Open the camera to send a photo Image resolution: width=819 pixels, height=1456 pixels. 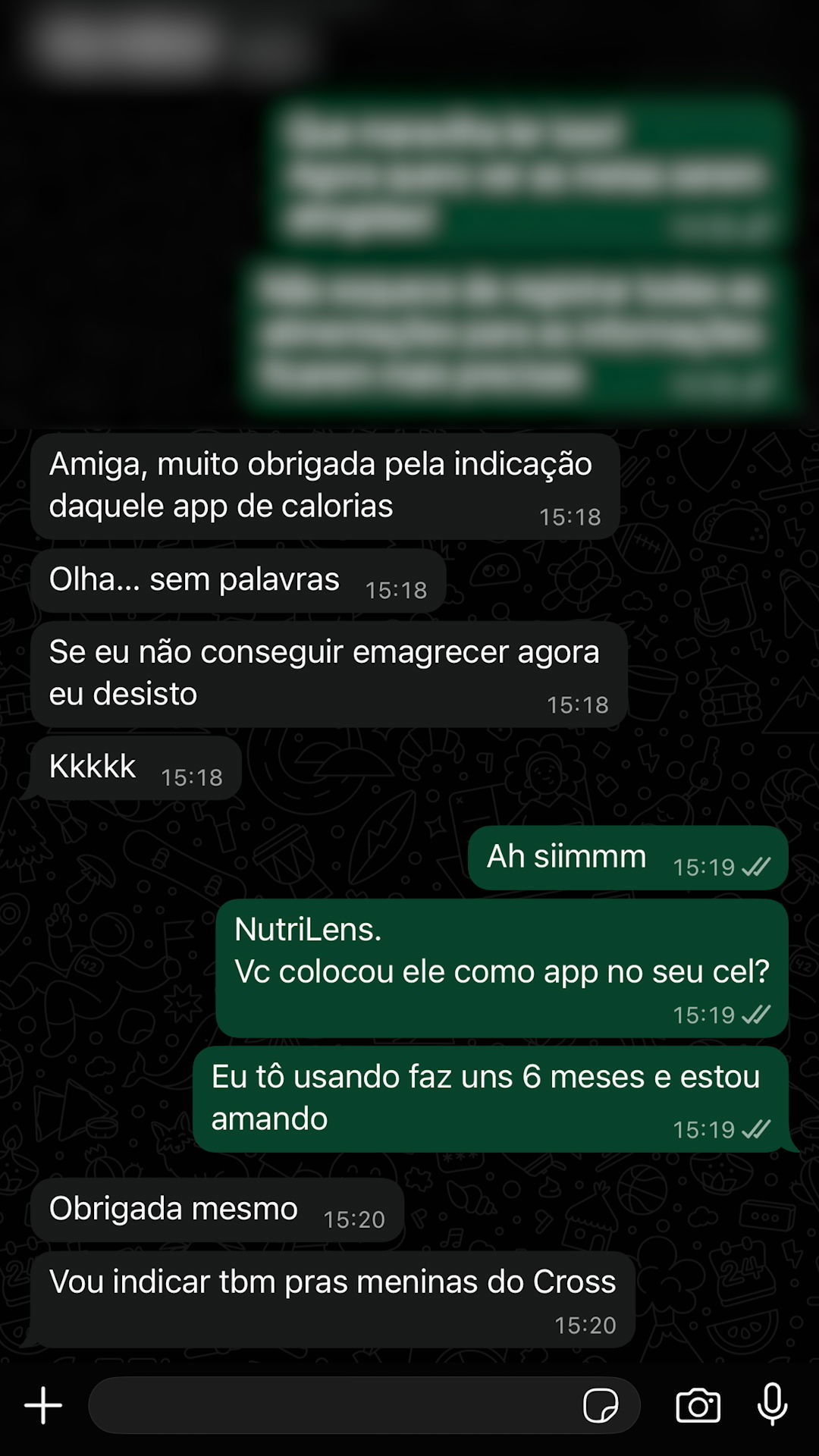pyautogui.click(x=698, y=1405)
